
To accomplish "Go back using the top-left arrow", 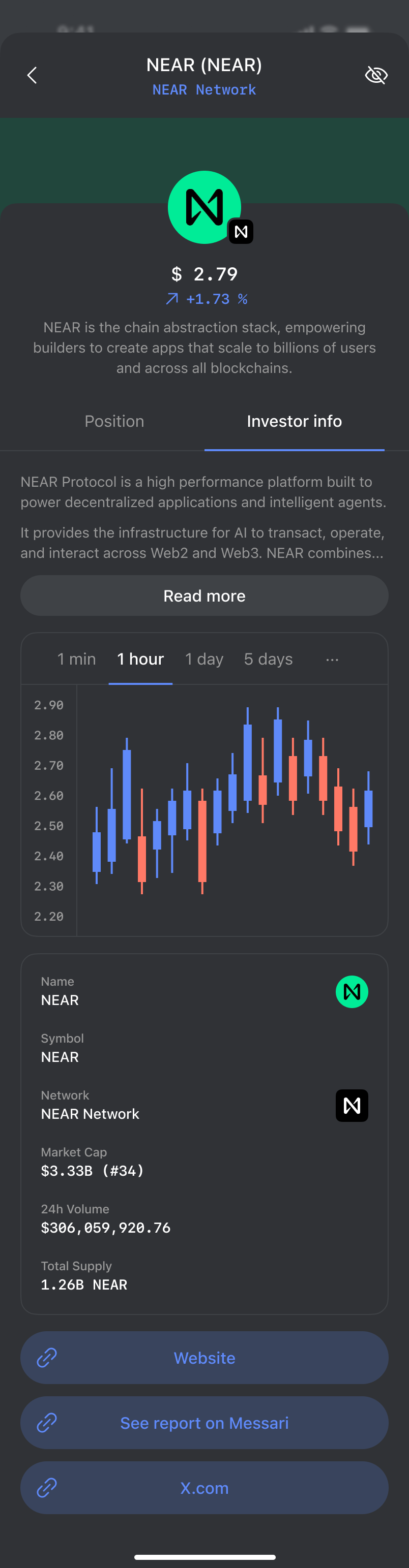I will (33, 76).
